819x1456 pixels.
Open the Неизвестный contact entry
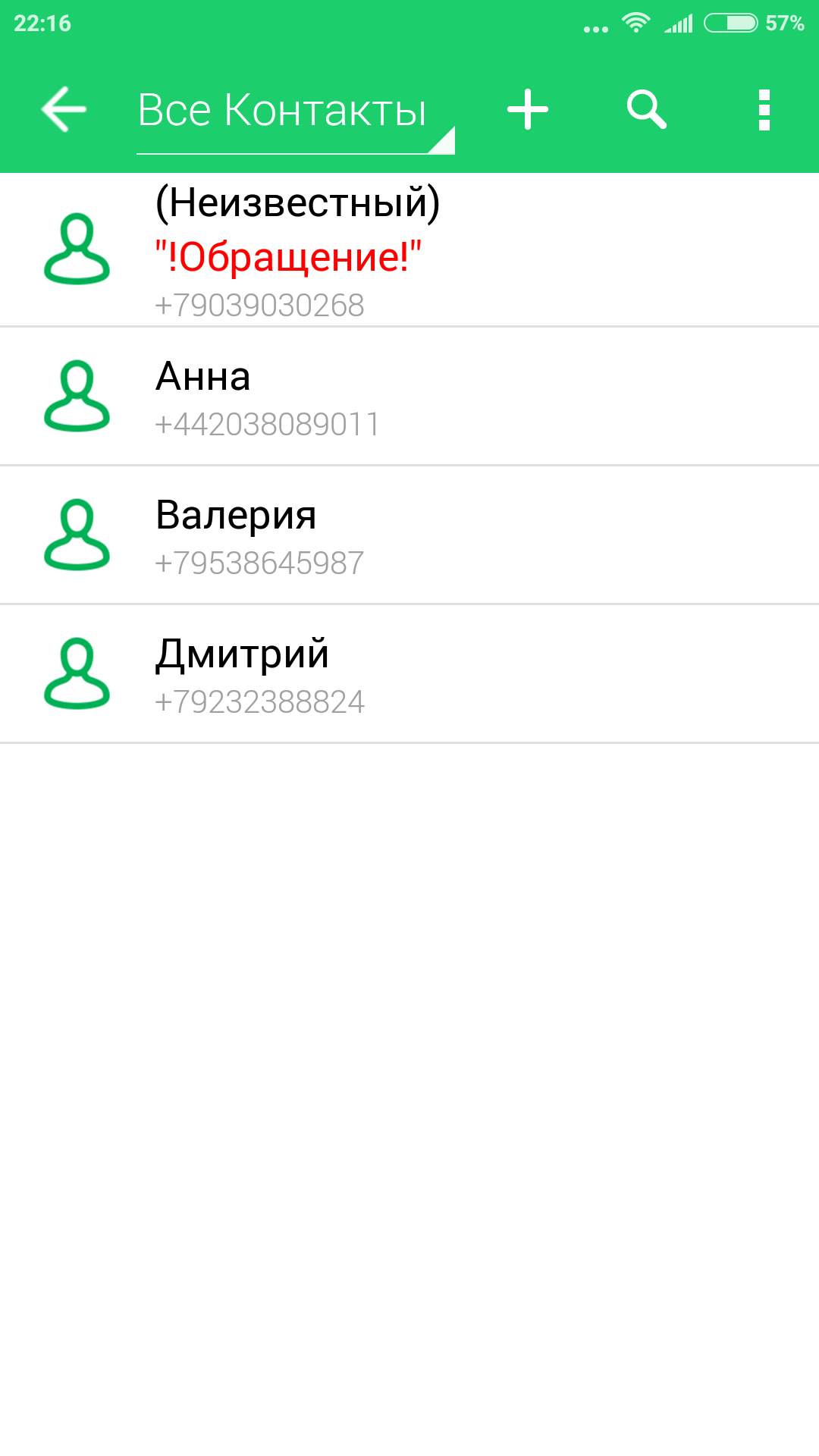point(409,250)
